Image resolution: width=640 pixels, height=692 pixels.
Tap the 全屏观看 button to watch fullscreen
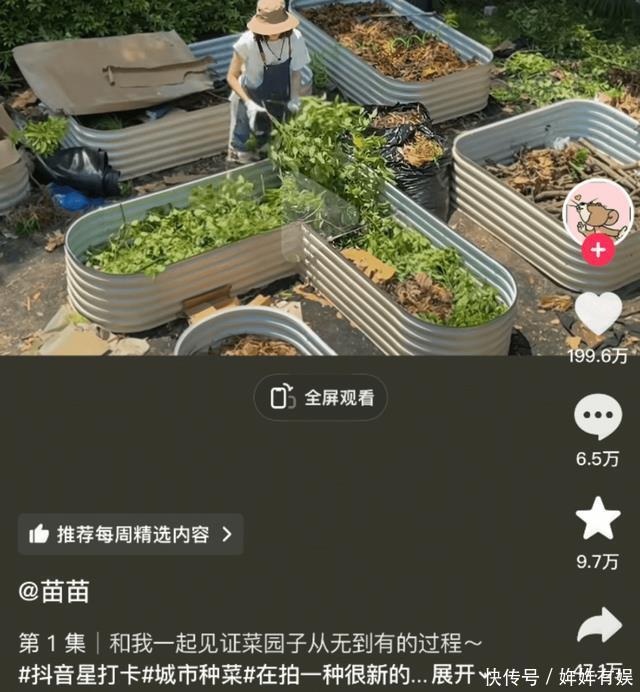click(x=320, y=397)
